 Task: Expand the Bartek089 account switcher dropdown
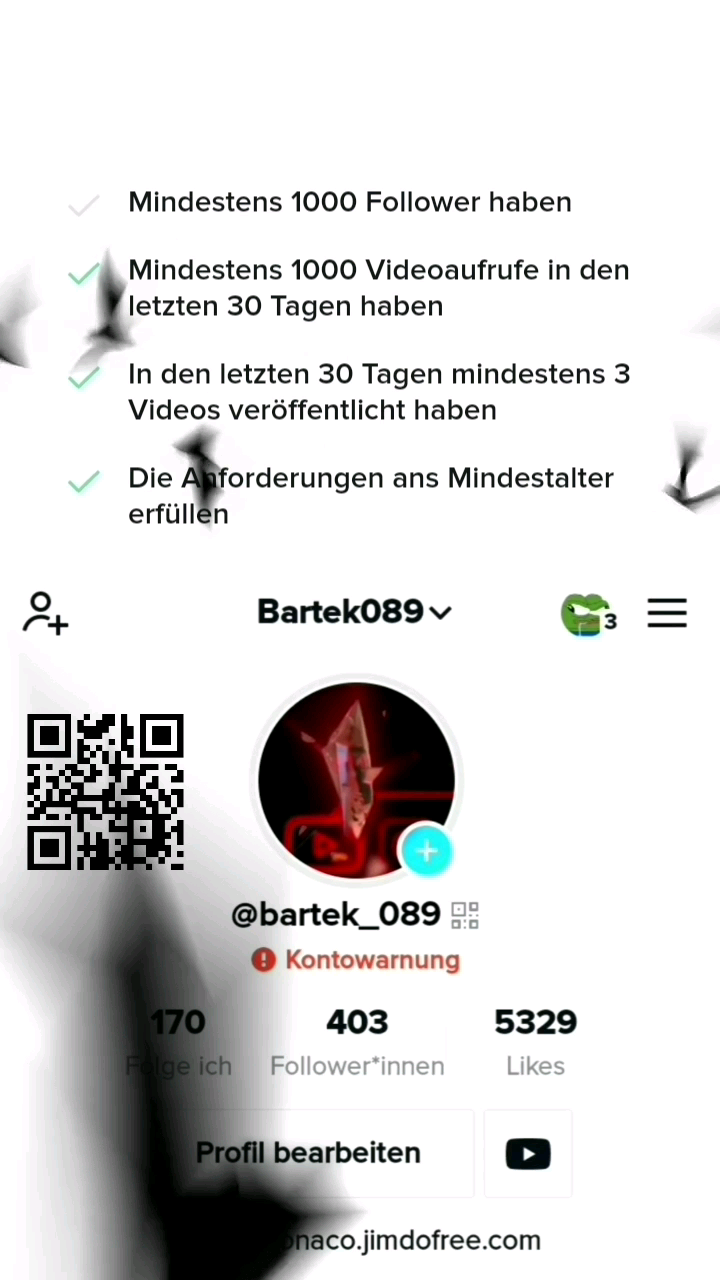355,612
